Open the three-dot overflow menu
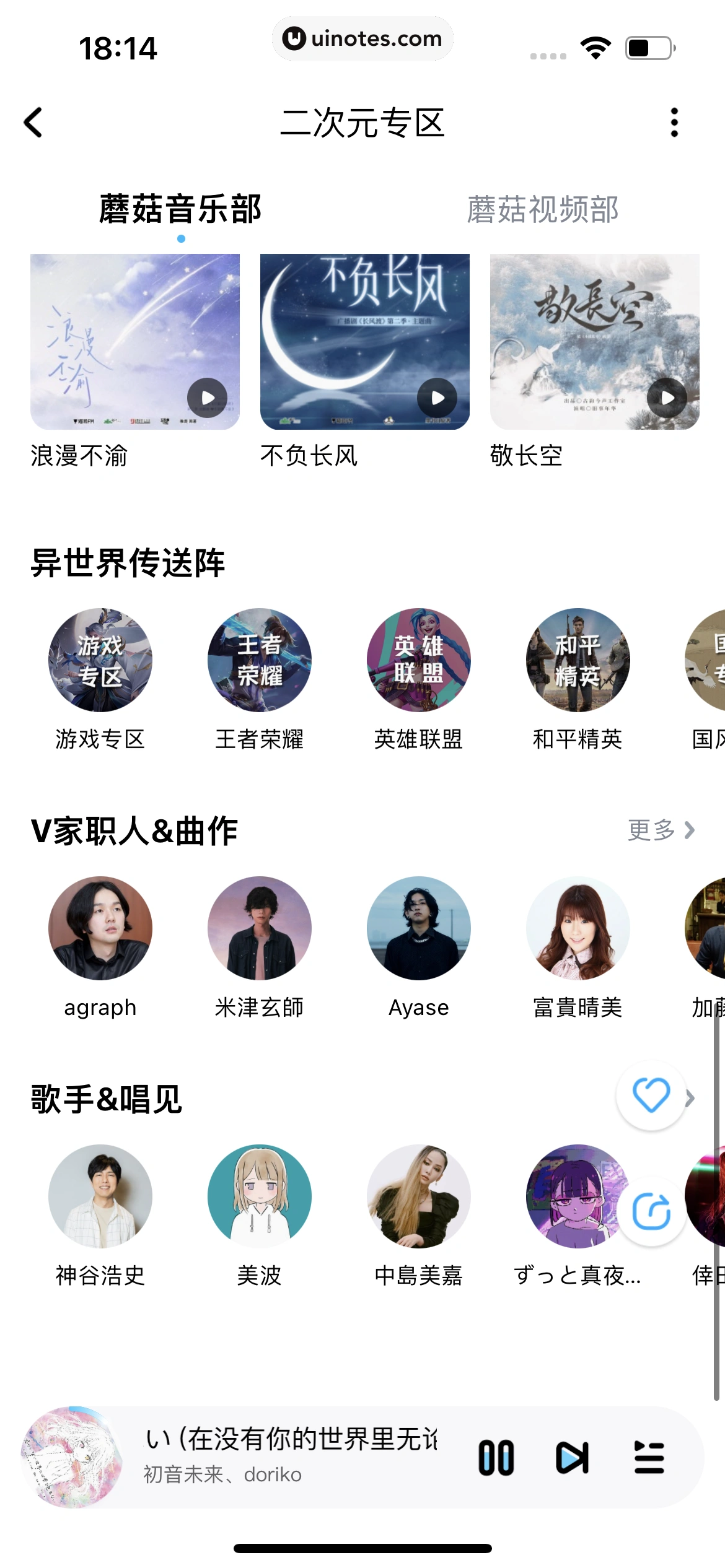Screen dimensions: 725x1568 (x=674, y=123)
